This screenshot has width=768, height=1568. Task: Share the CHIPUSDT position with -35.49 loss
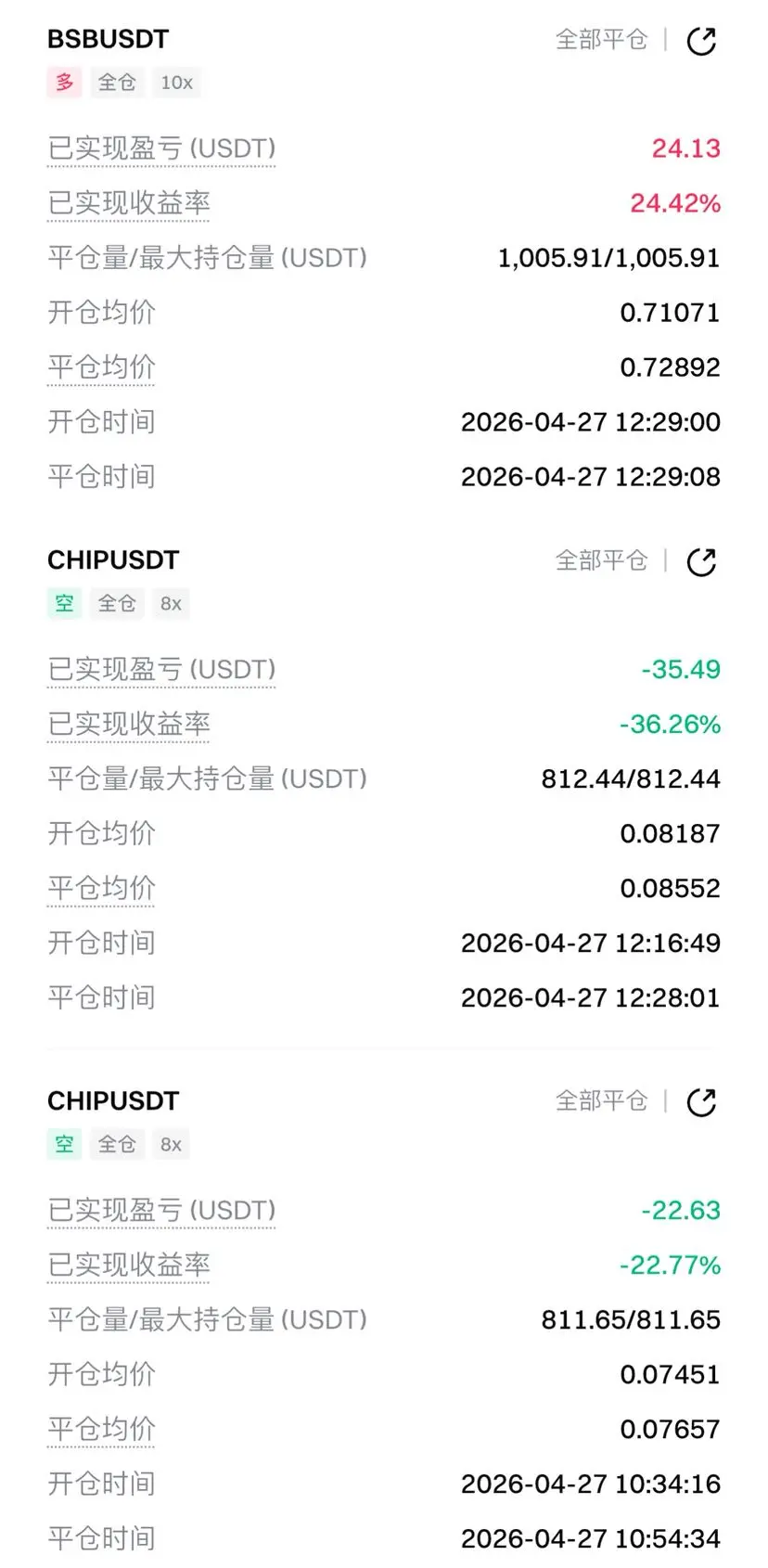tap(701, 562)
